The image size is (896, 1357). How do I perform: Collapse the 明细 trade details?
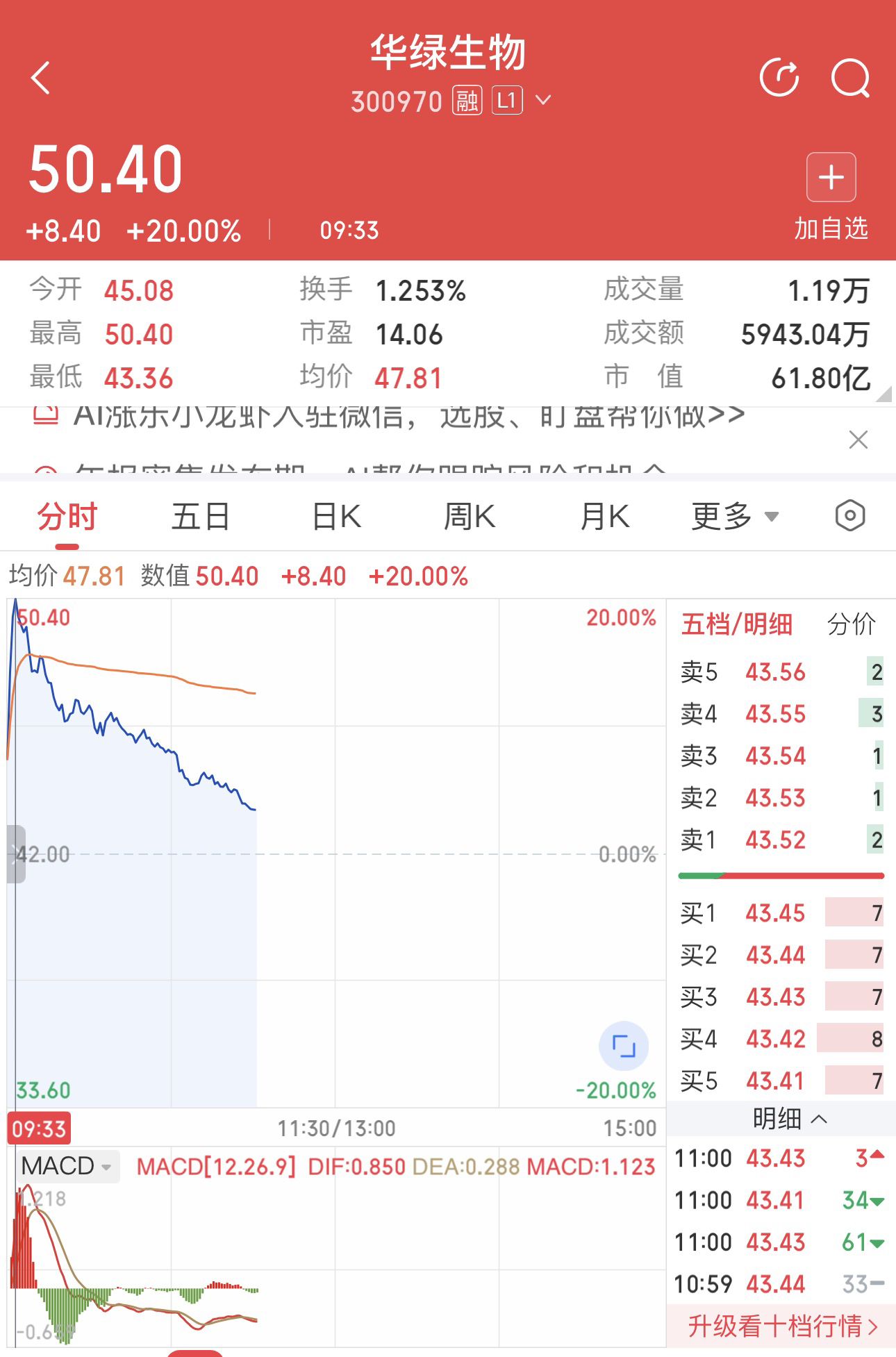coord(790,1119)
